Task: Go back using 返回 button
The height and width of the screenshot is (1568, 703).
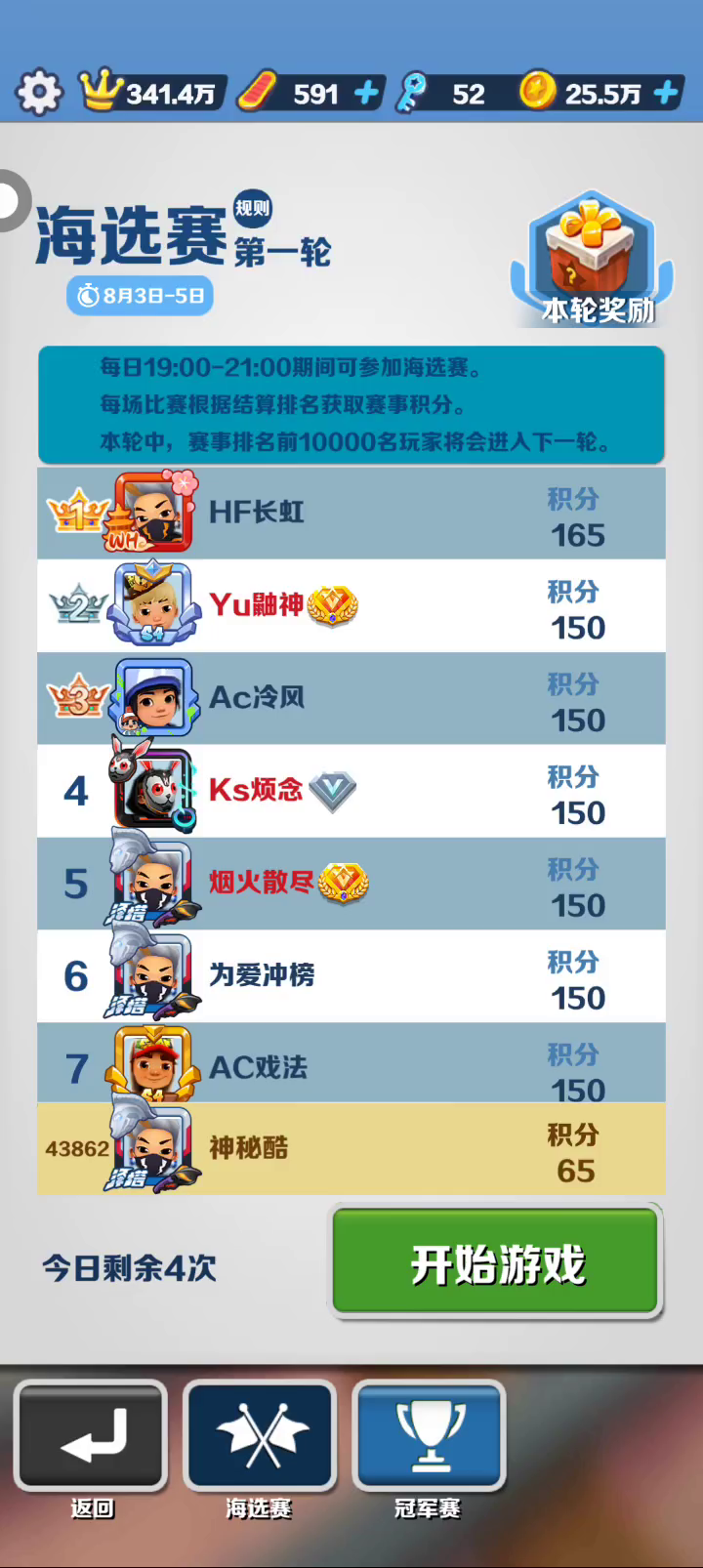Action: (x=91, y=1437)
